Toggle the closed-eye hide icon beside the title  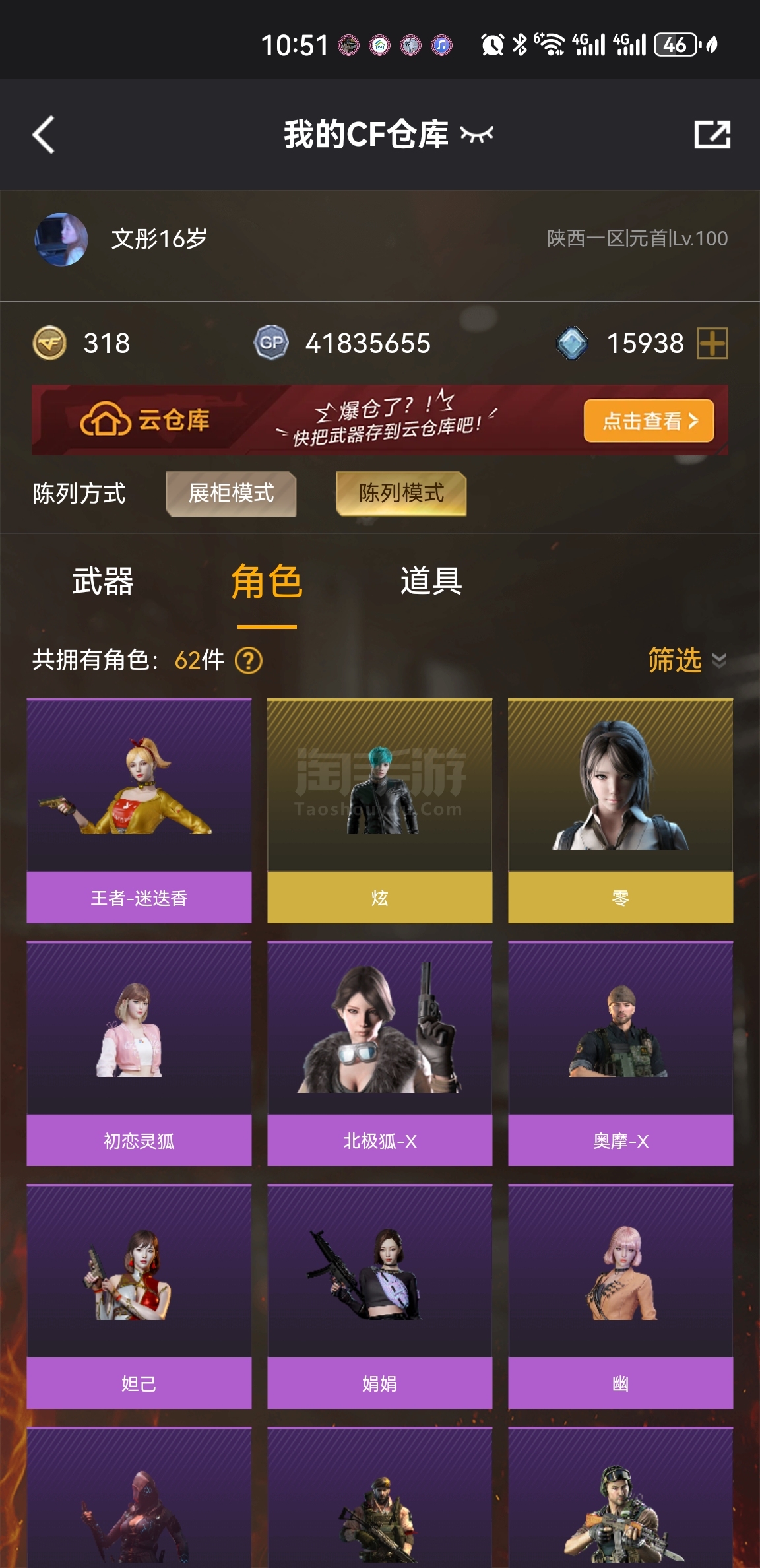point(476,135)
